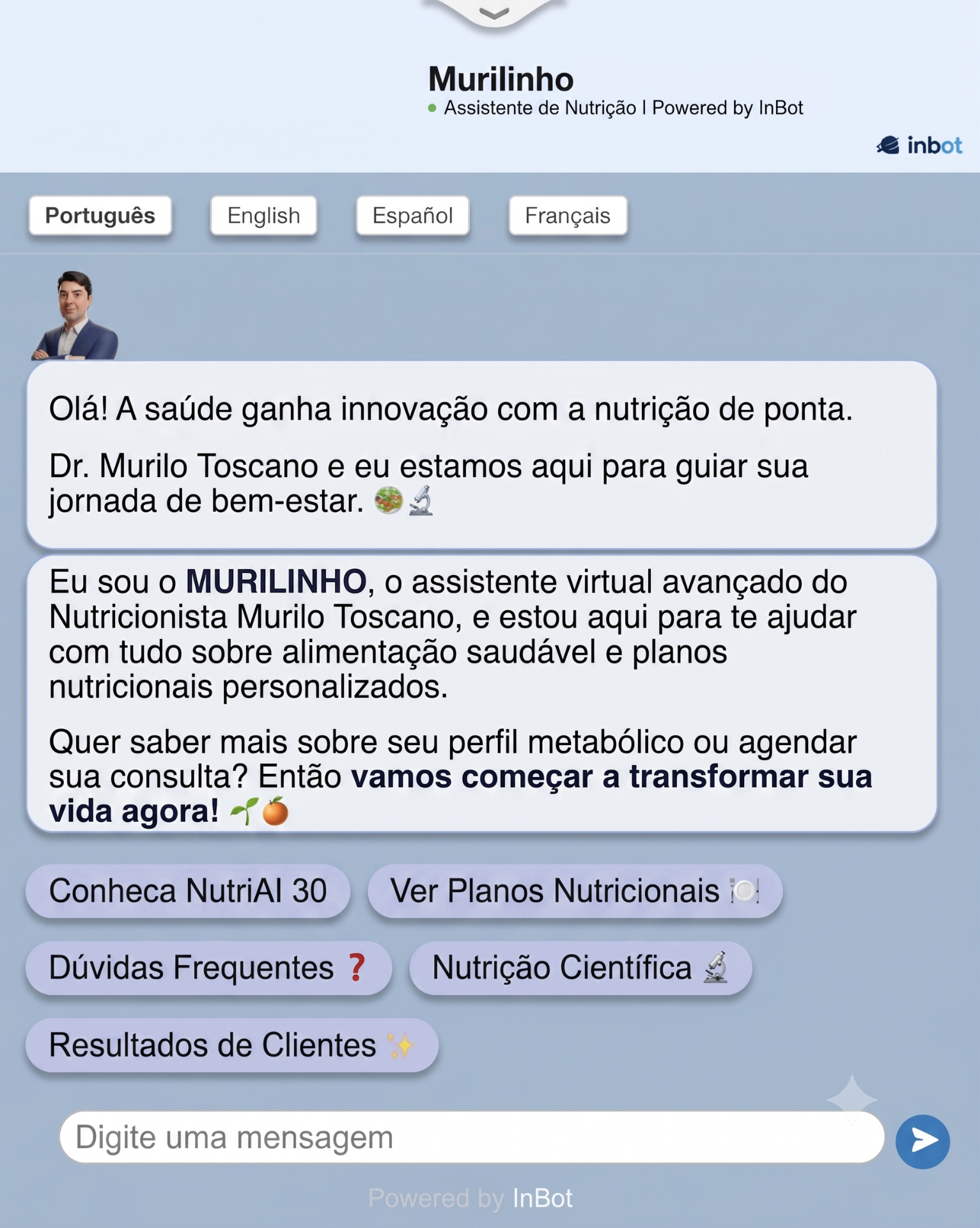Image resolution: width=980 pixels, height=1228 pixels.
Task: Switch language to Español
Action: pyautogui.click(x=412, y=216)
